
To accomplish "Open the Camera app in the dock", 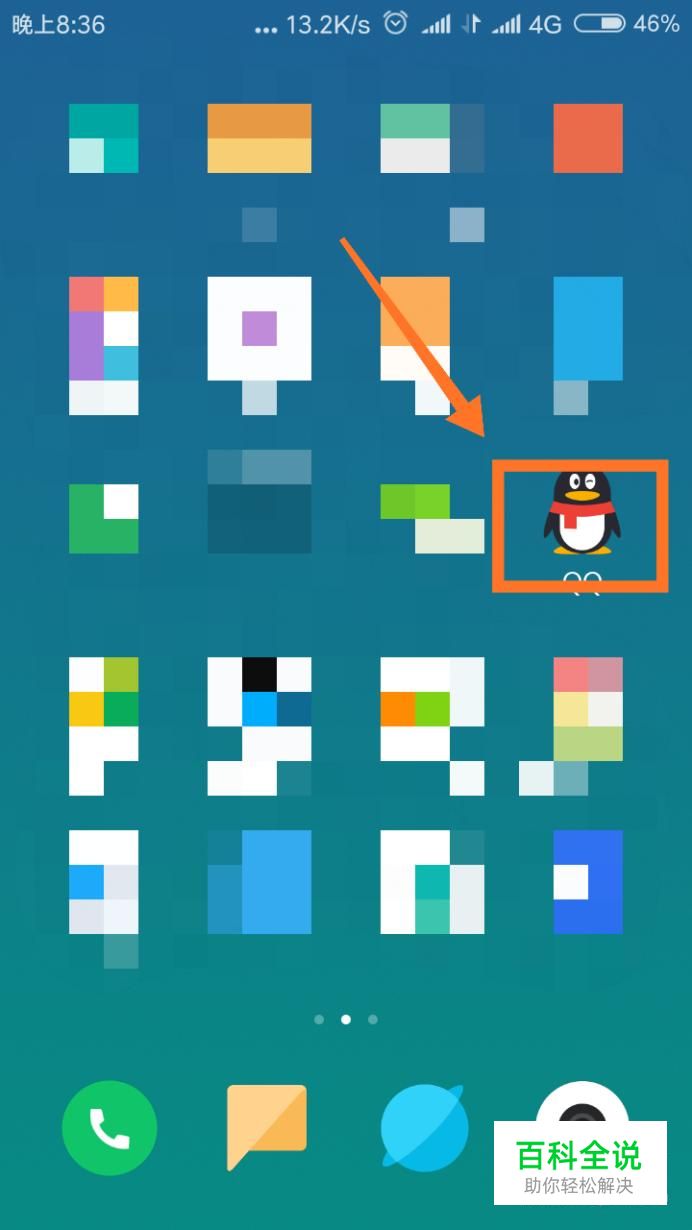I will pos(582,1104).
